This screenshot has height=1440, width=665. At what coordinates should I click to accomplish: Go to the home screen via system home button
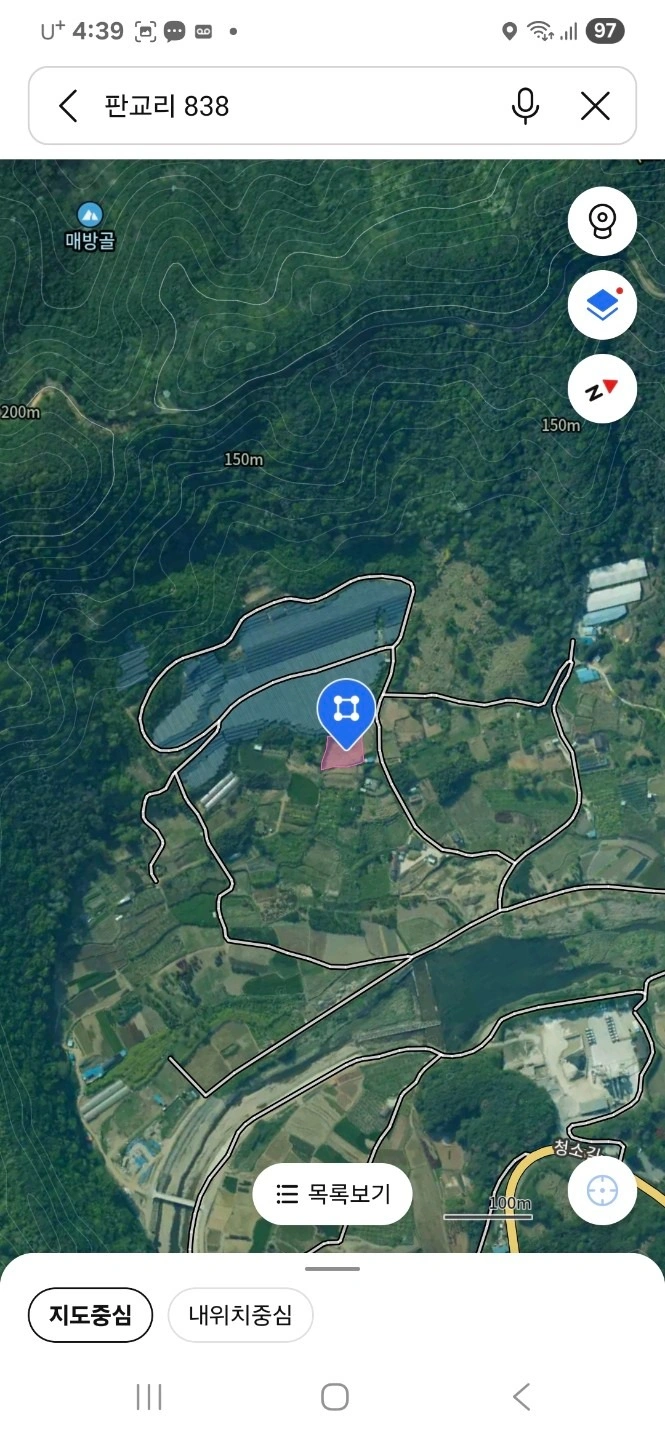334,1397
